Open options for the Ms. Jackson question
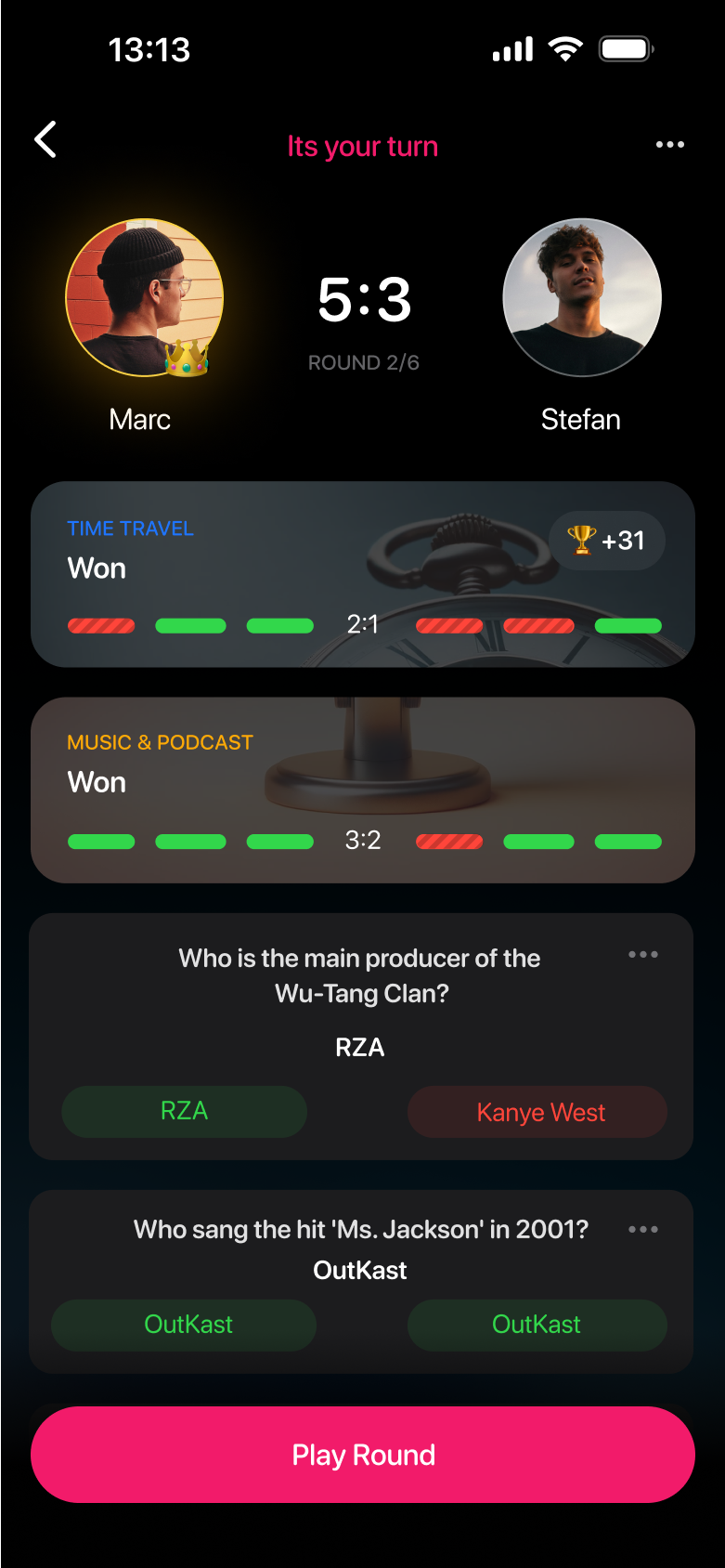The height and width of the screenshot is (1568, 725). point(642,1229)
